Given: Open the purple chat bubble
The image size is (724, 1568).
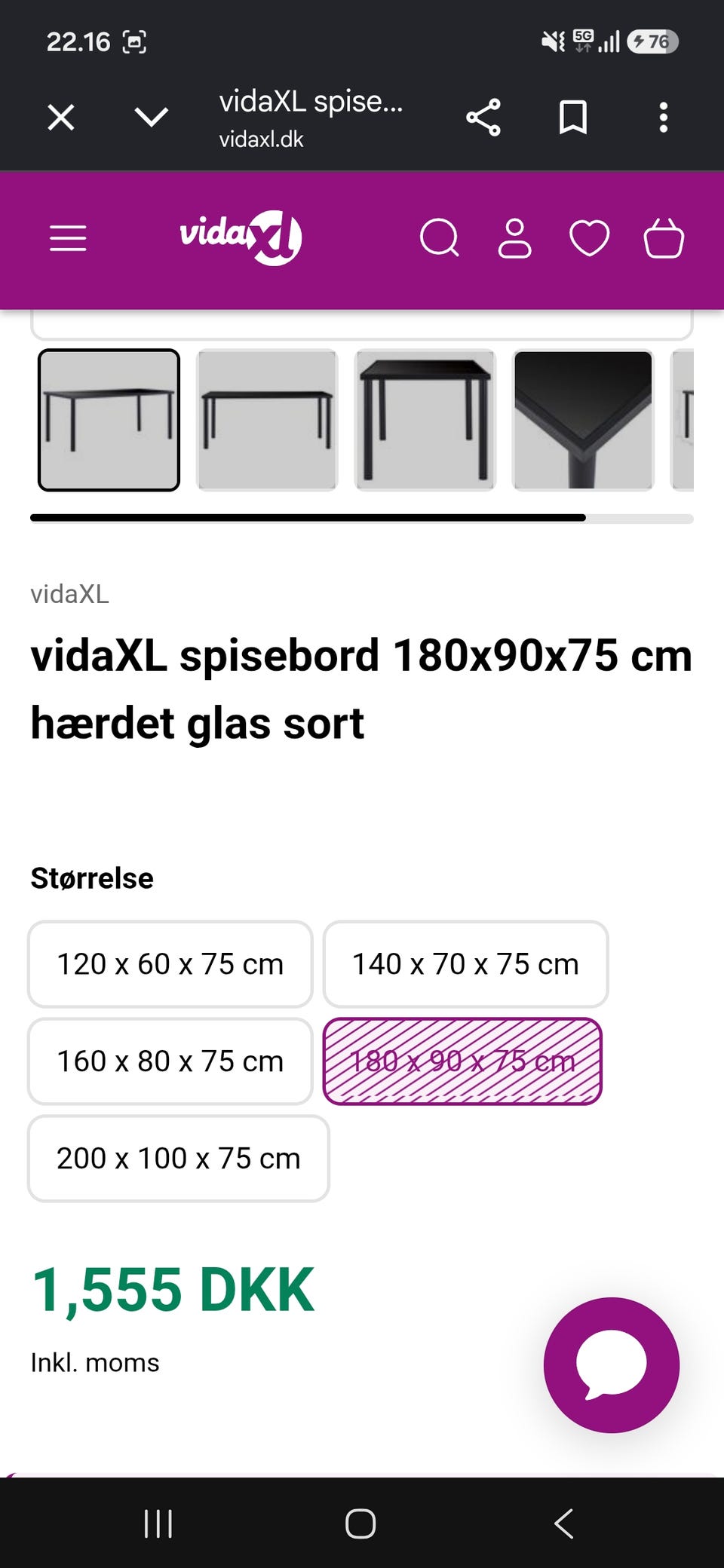Looking at the screenshot, I should [612, 1364].
